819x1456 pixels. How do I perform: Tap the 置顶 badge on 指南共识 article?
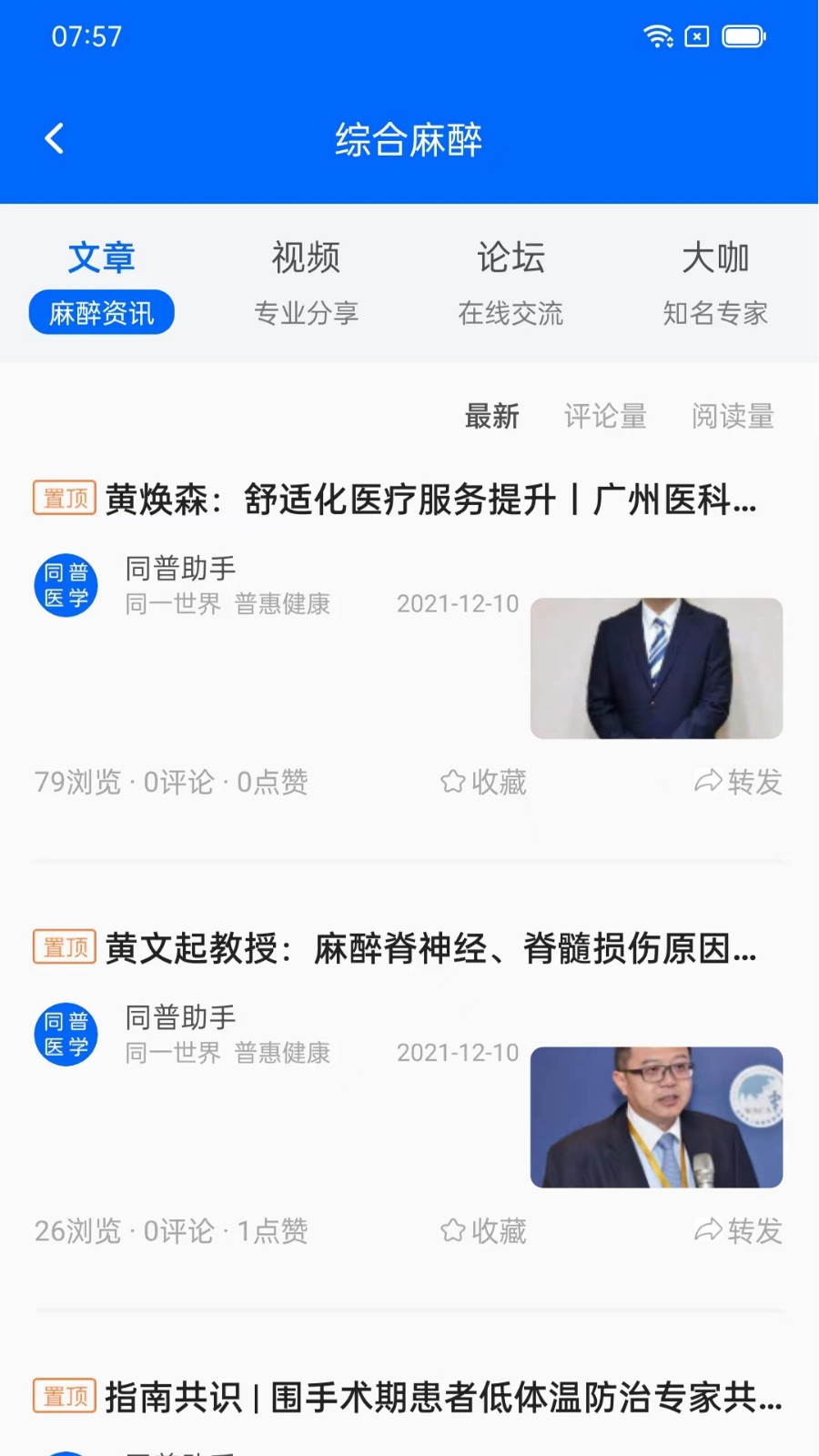(64, 1397)
